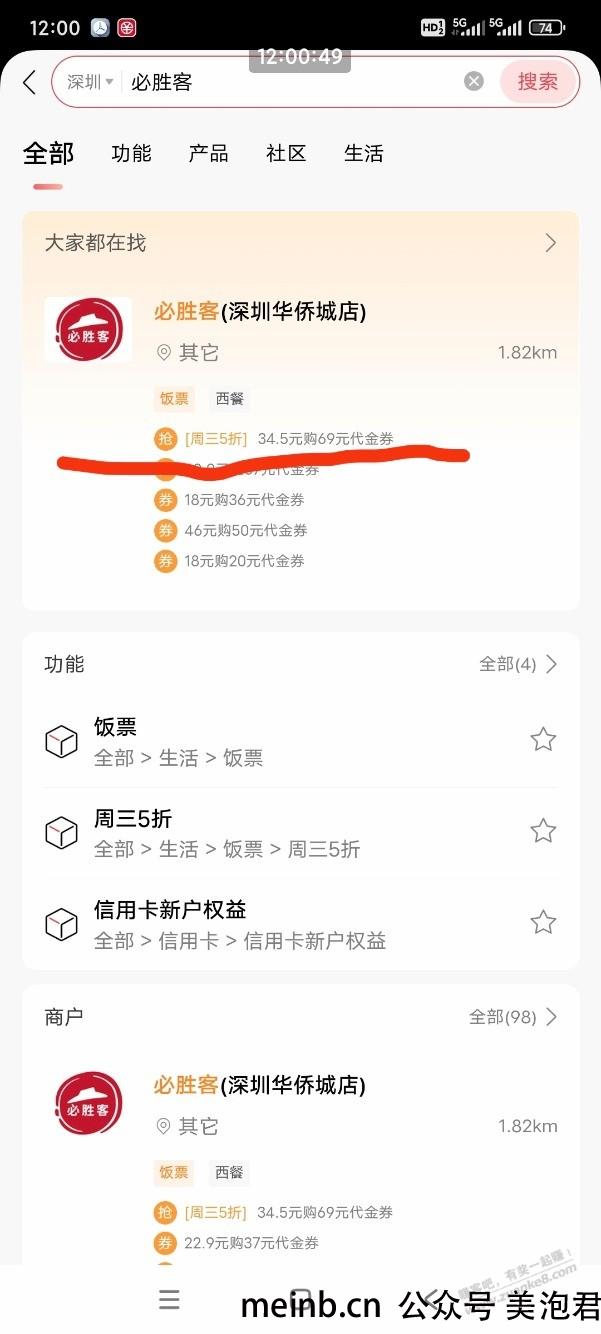The width and height of the screenshot is (601, 1334).
Task: Tap the 搜索 button
Action: tap(538, 82)
